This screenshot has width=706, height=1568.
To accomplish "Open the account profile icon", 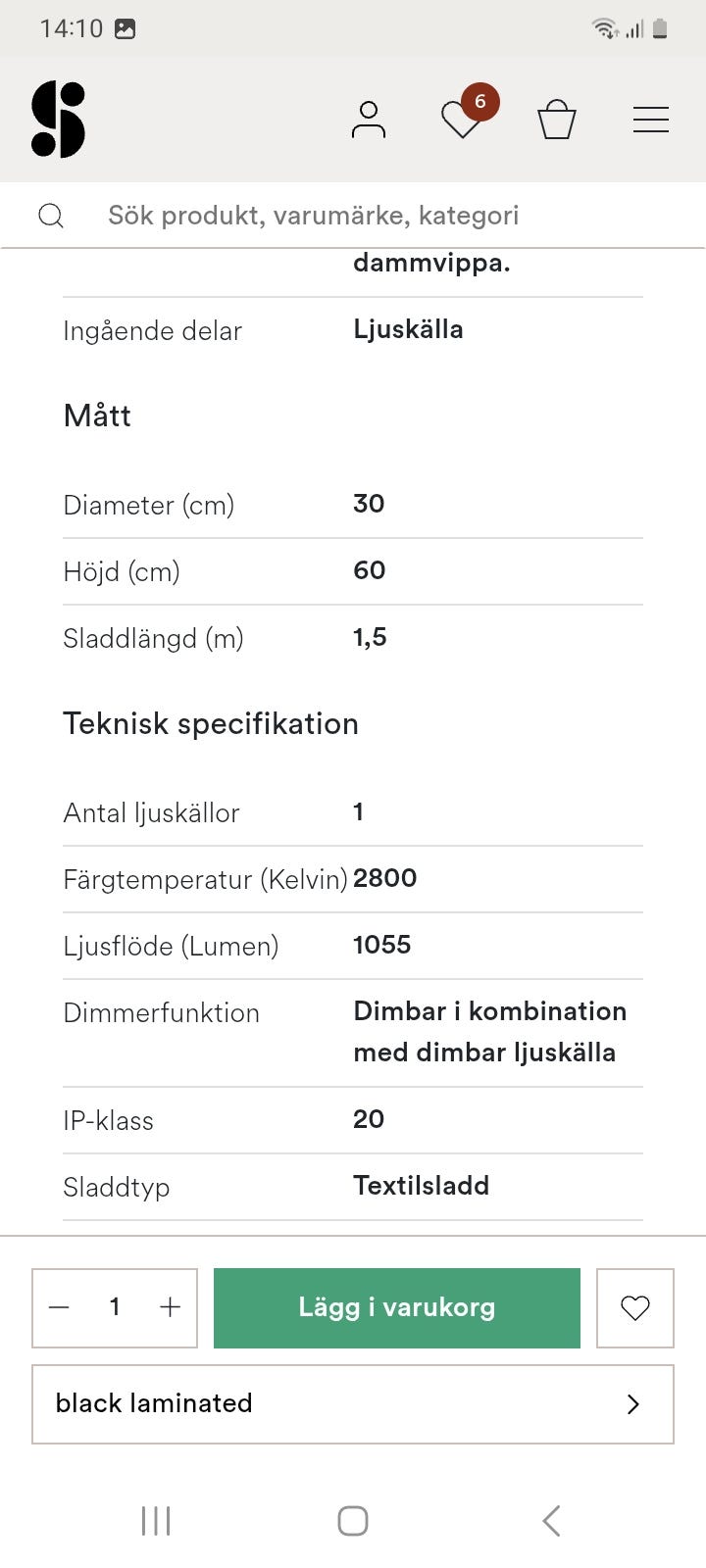I will 369,120.
